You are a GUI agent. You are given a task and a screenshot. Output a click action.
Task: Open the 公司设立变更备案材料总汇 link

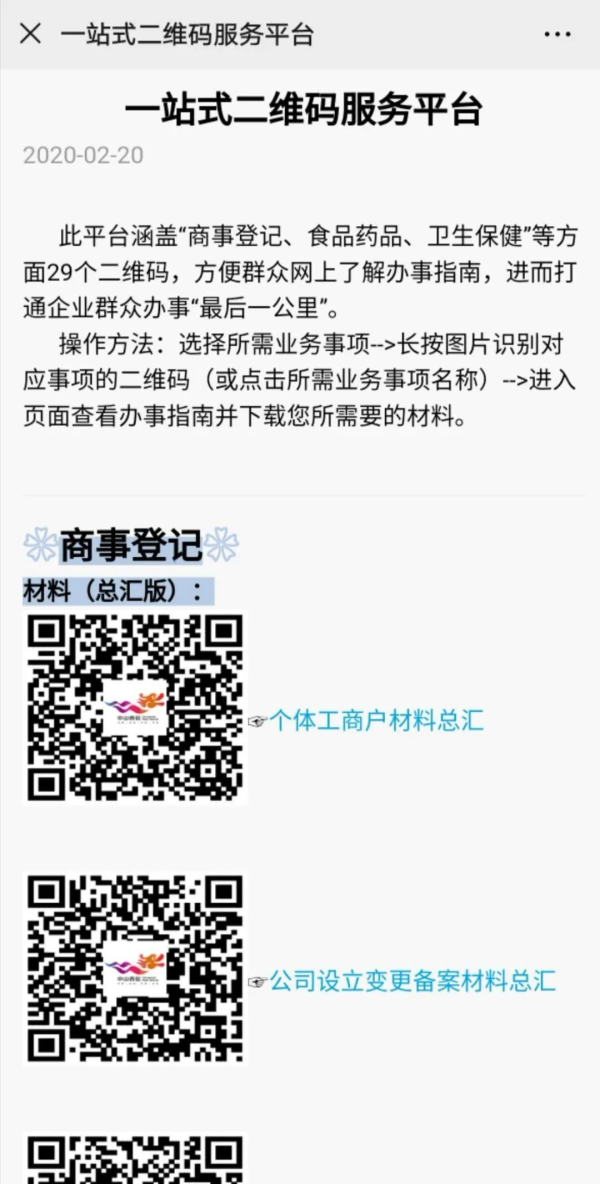tap(412, 980)
